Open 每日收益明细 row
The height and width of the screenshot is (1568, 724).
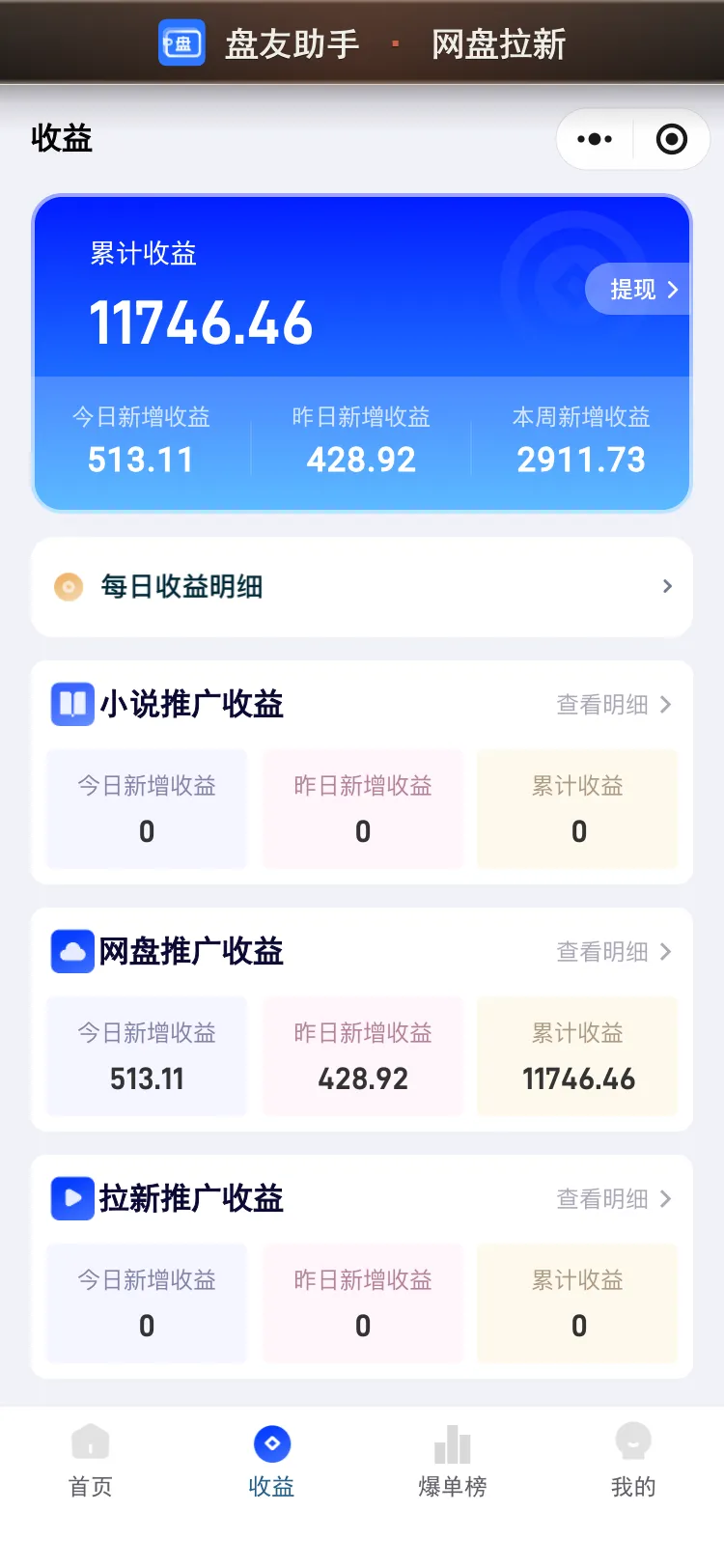362,587
